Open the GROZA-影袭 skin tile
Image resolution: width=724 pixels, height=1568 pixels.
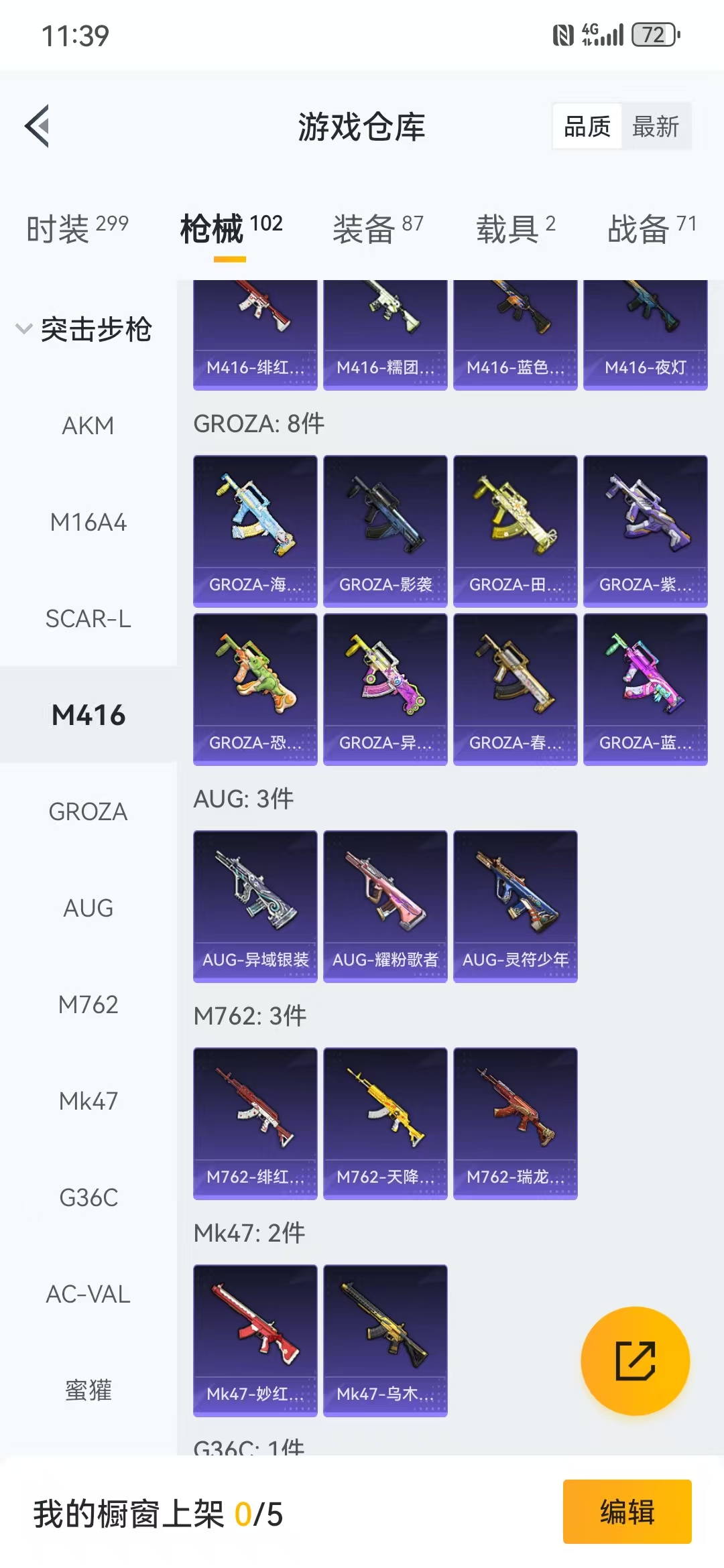click(x=385, y=531)
